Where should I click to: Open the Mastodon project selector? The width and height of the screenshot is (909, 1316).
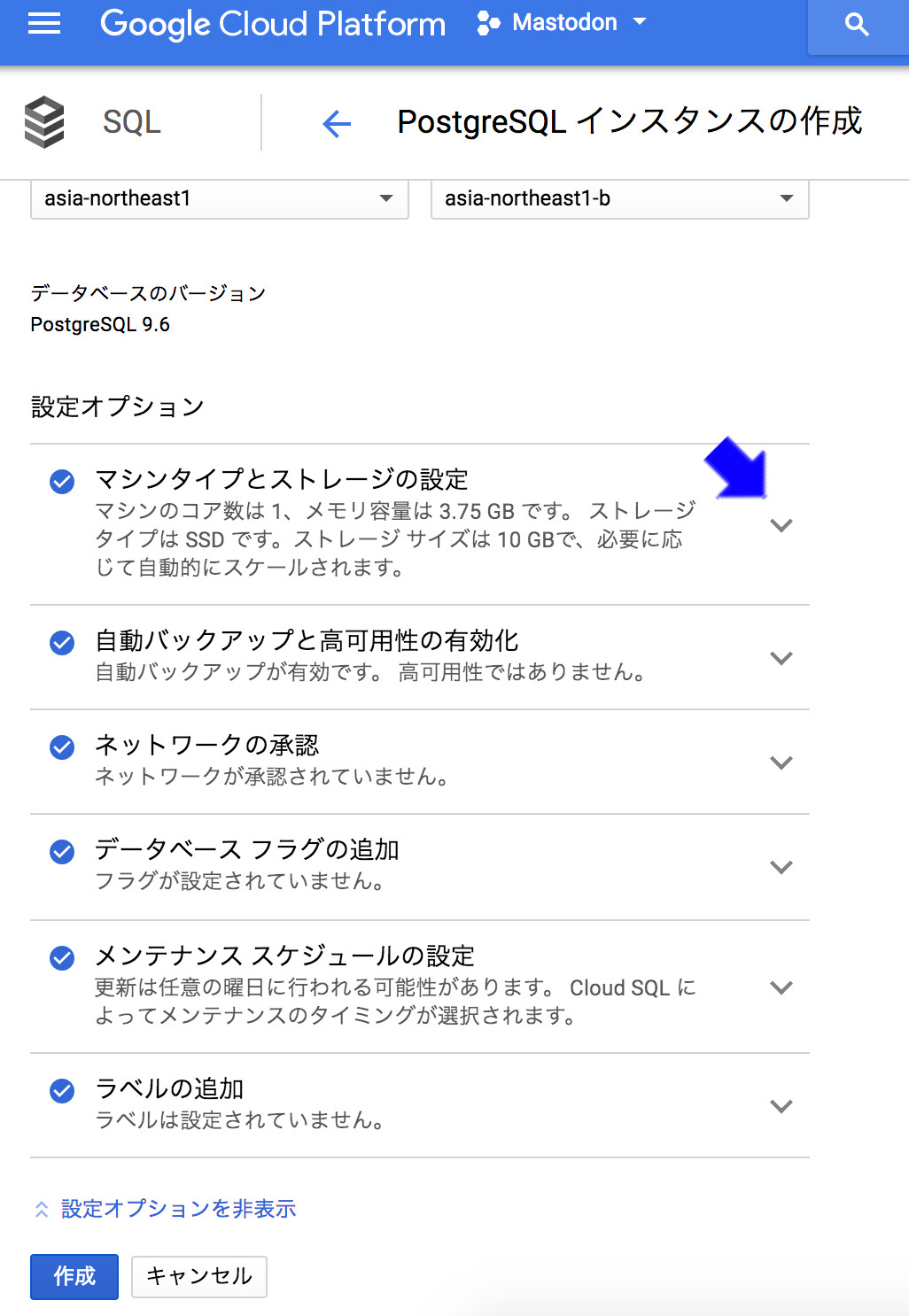click(x=563, y=23)
